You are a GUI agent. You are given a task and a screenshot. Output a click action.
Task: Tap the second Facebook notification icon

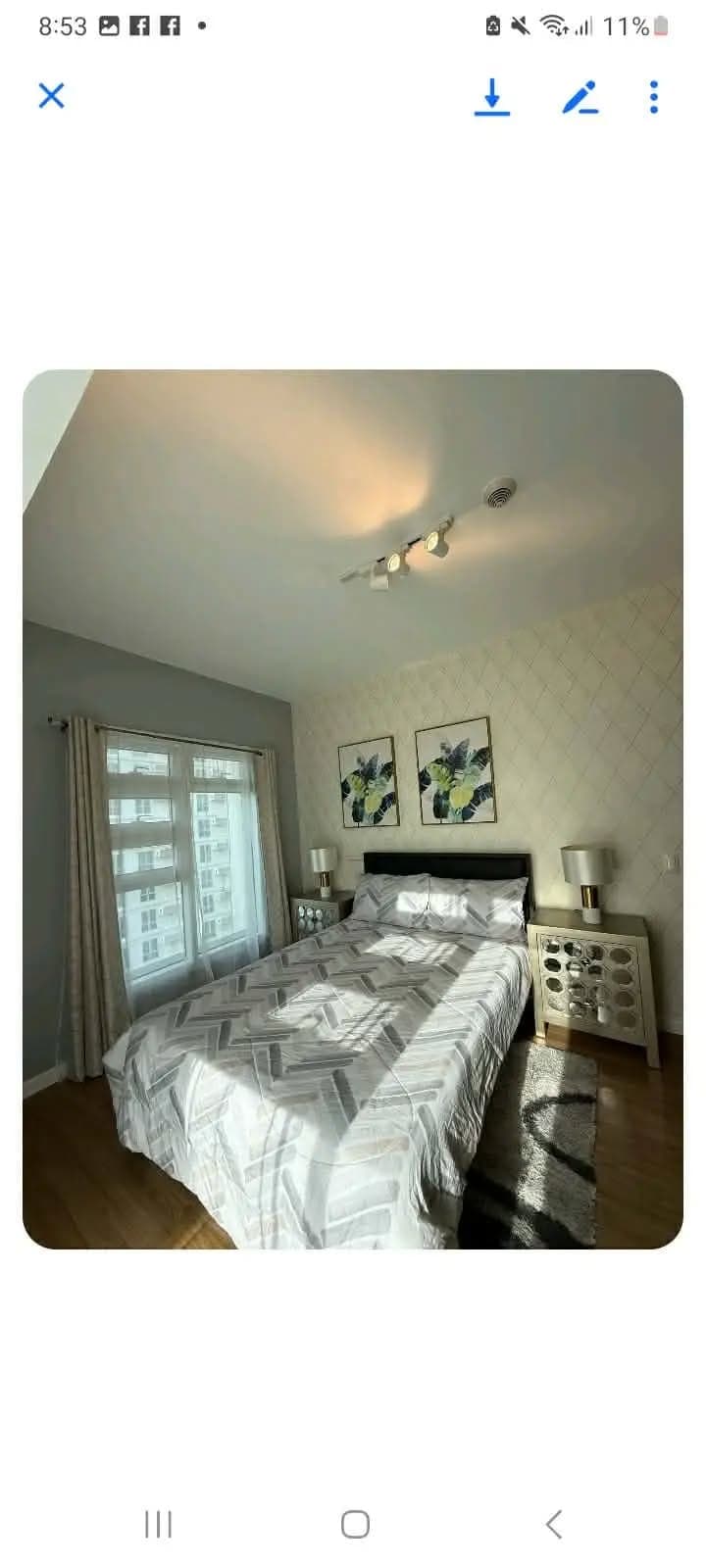pos(169,25)
